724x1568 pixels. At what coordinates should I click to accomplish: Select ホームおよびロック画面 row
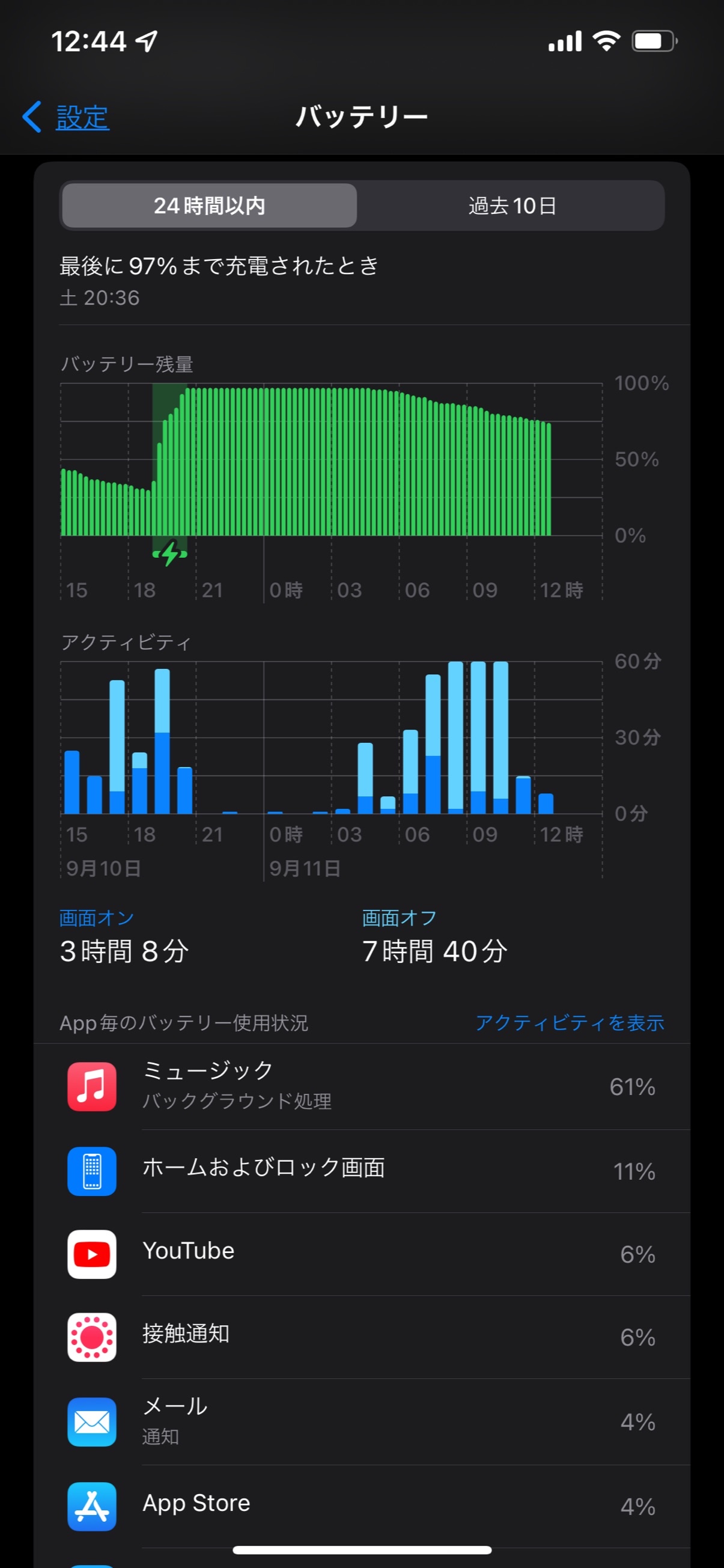pyautogui.click(x=361, y=1171)
